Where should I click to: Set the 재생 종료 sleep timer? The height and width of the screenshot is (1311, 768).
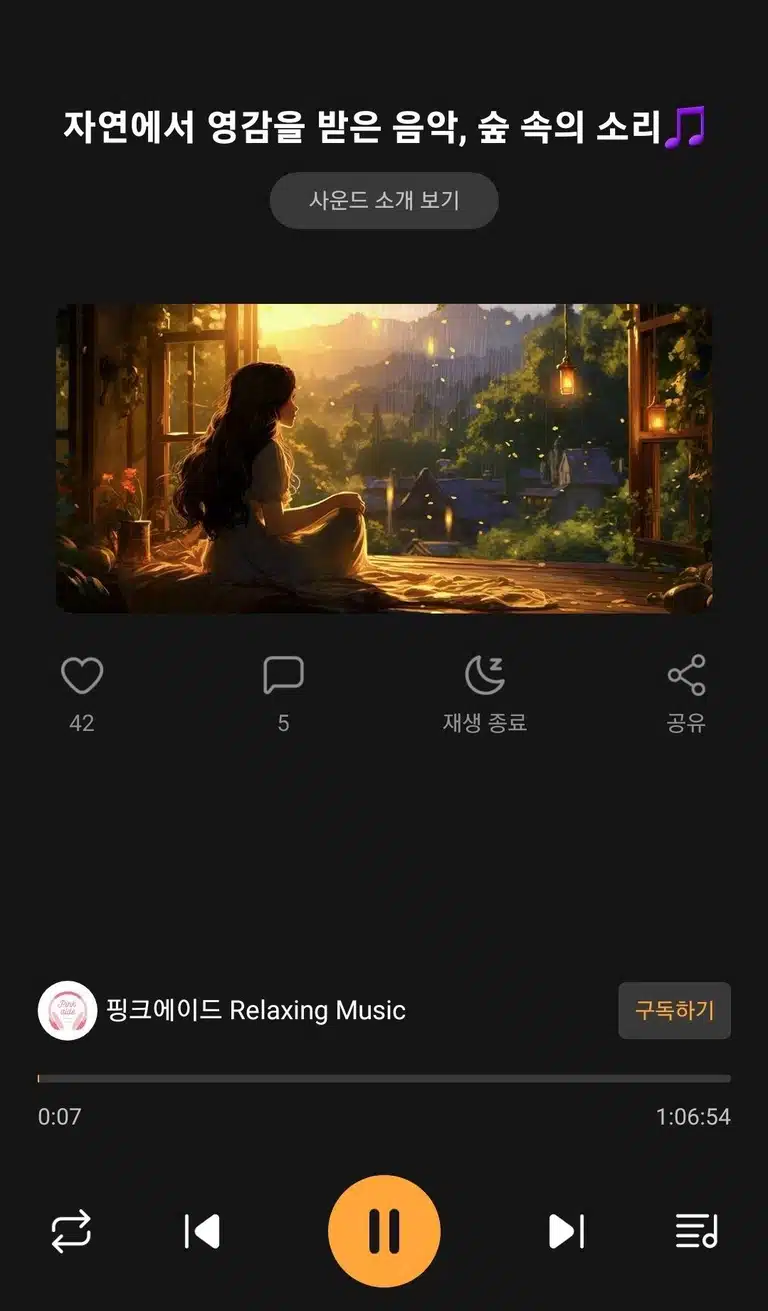pyautogui.click(x=485, y=676)
